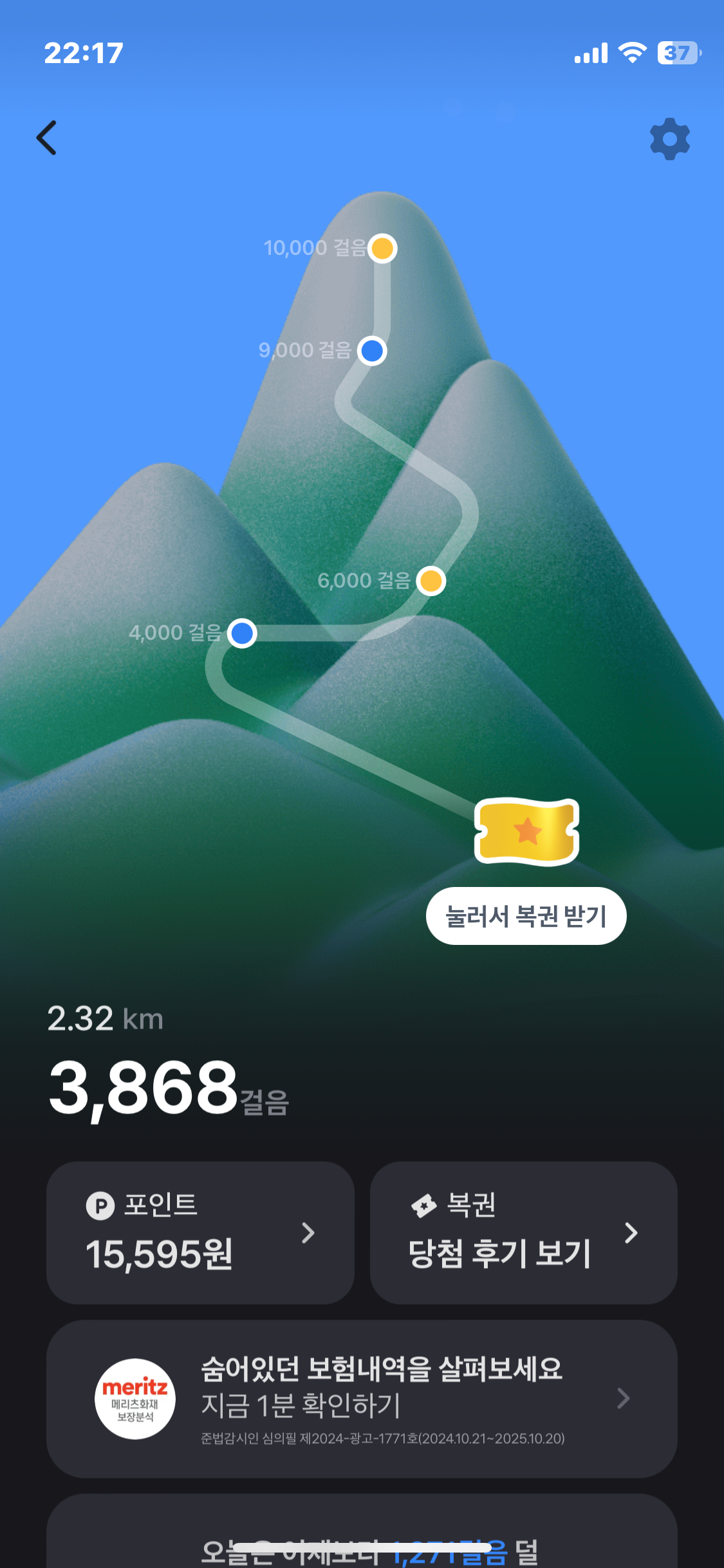Open settings via the gear icon

(670, 139)
